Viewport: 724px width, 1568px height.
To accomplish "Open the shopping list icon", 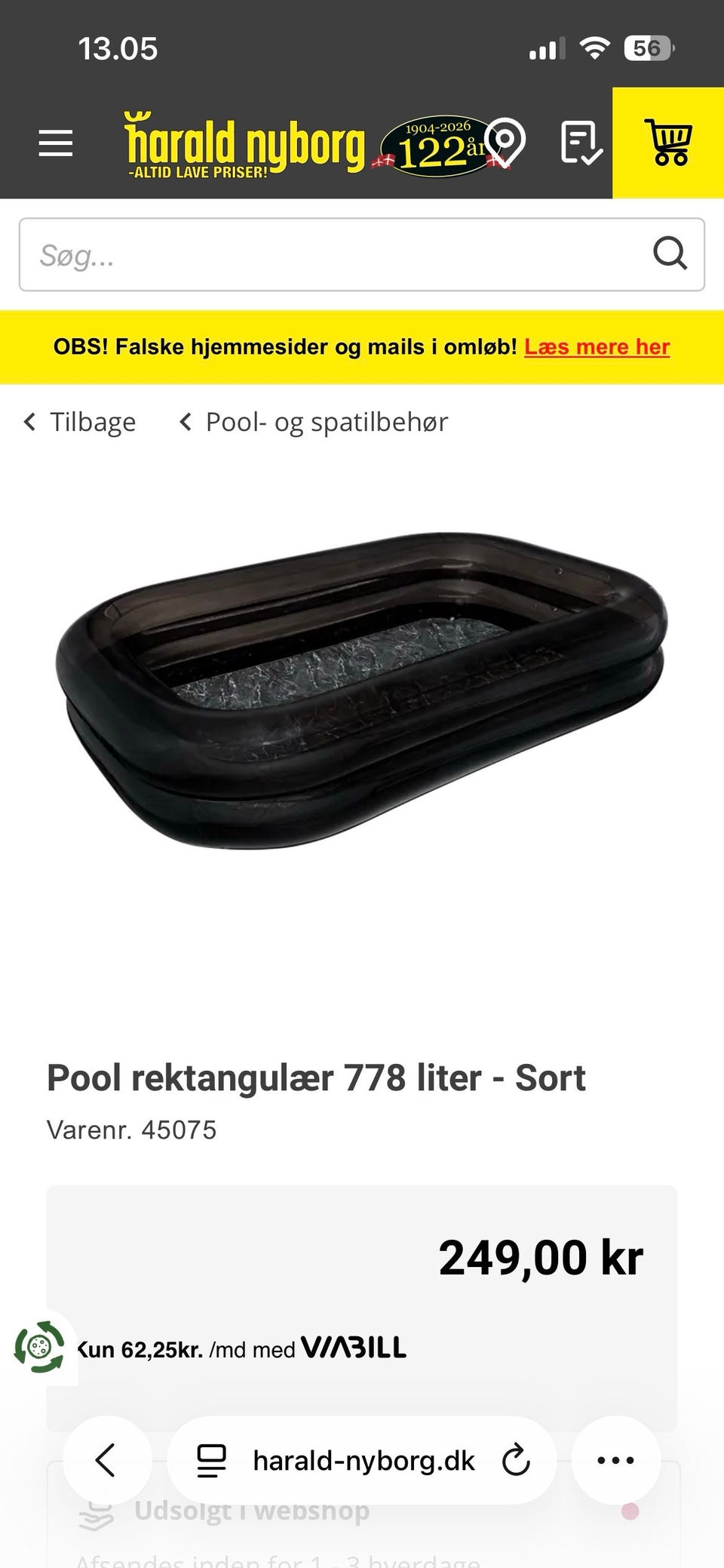I will [x=581, y=143].
